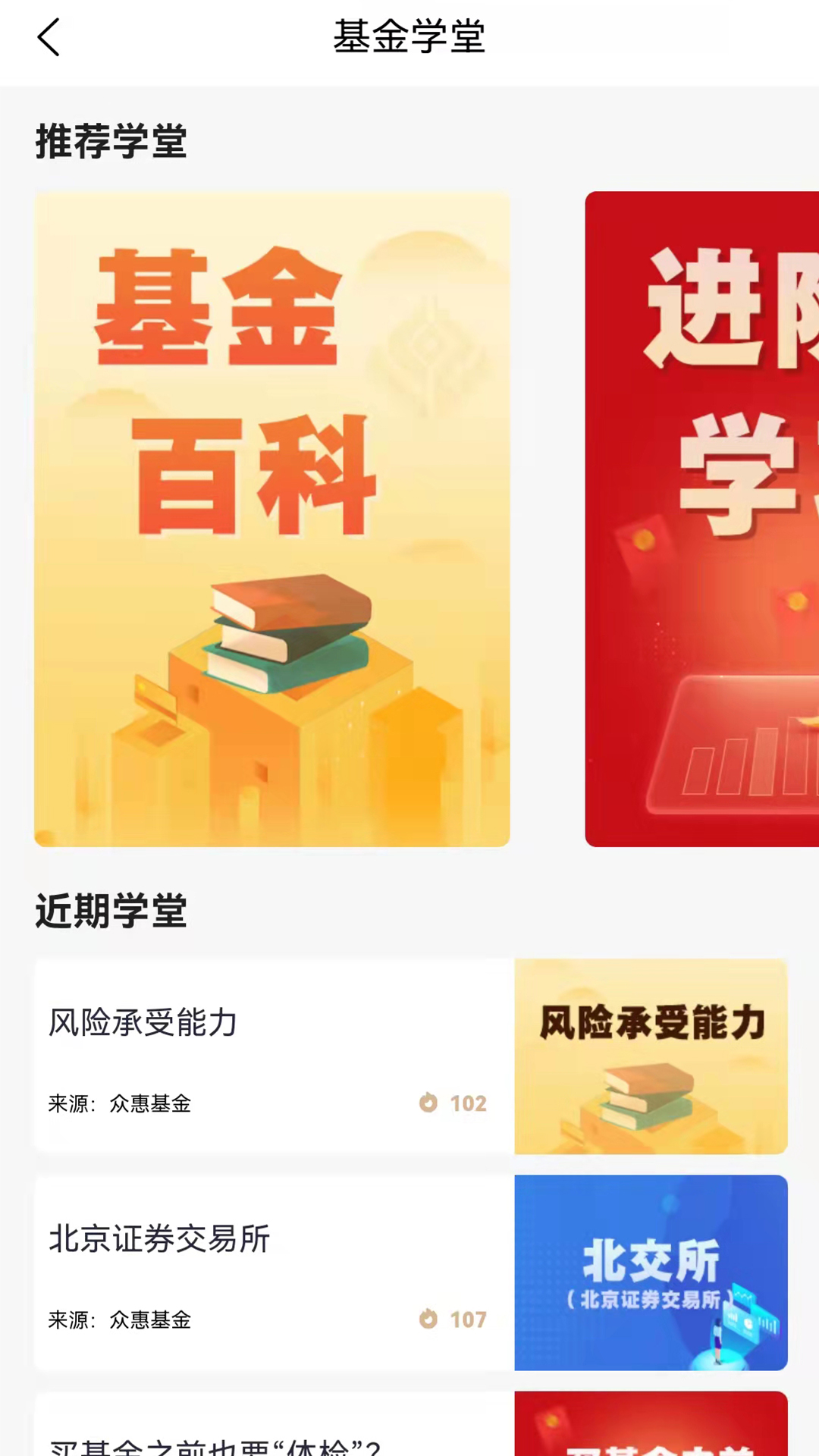Tap the flame icon beside the 102 count

point(429,1104)
